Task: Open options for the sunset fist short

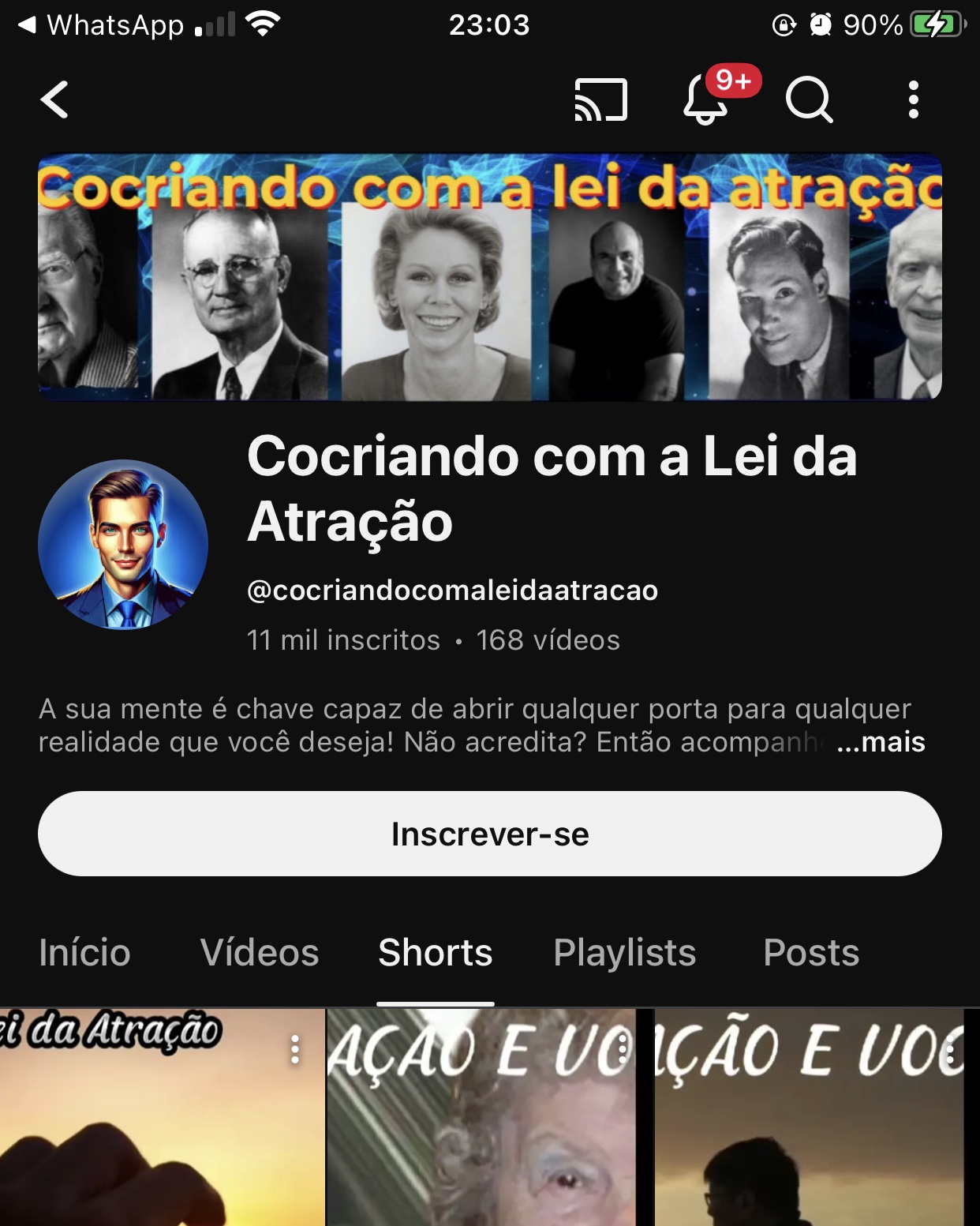Action: click(295, 1049)
